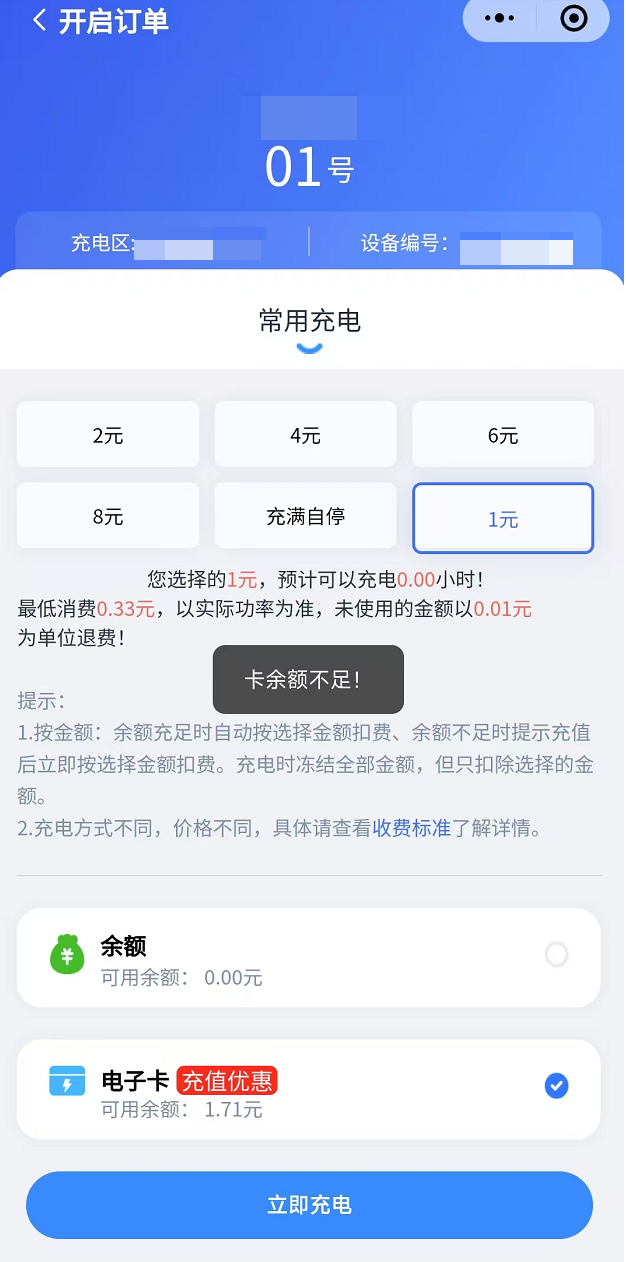
Task: Pick the 6元 charging amount
Action: coord(503,435)
